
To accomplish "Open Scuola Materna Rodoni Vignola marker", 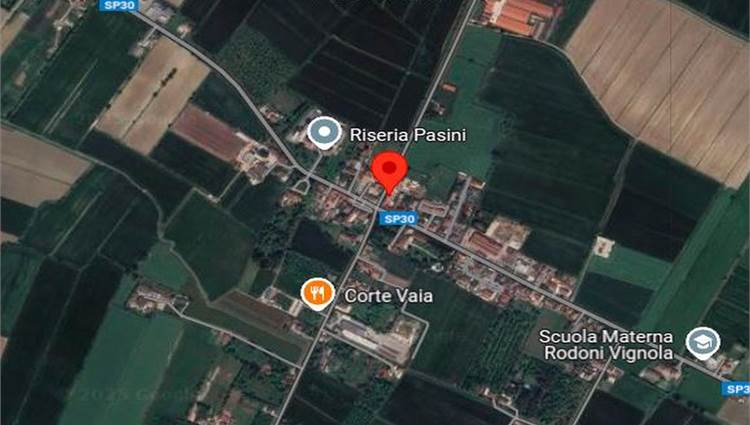I will (703, 343).
